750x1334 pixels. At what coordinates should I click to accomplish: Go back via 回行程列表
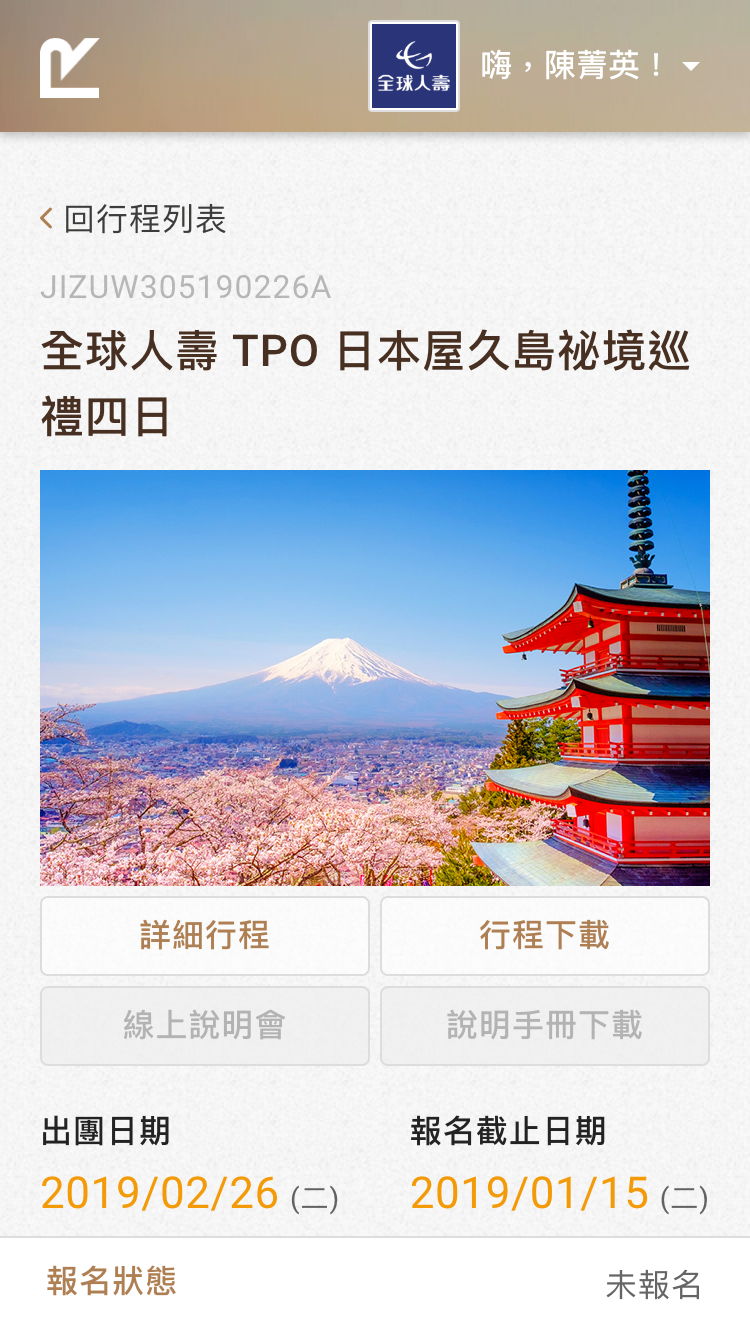(x=134, y=219)
